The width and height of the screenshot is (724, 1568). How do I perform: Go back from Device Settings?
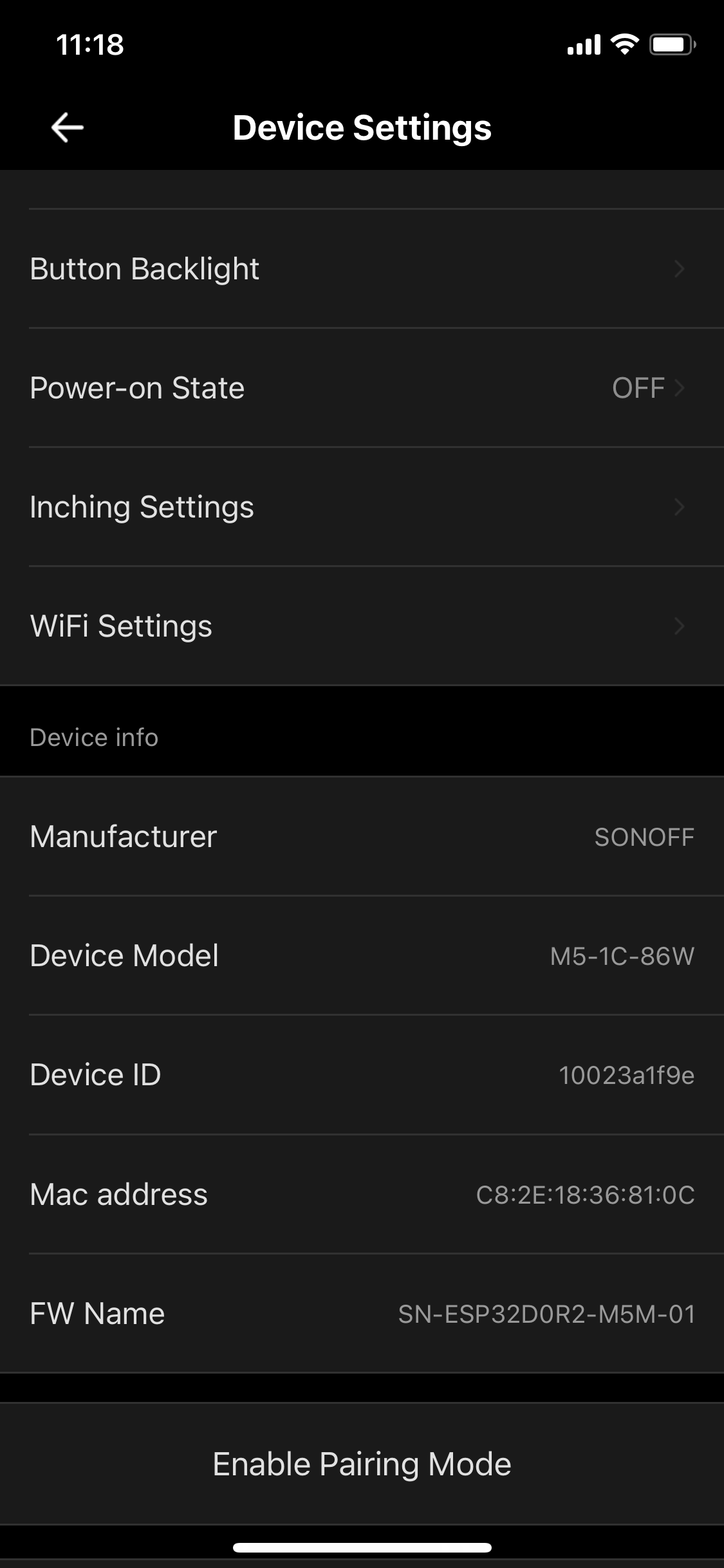[68, 127]
